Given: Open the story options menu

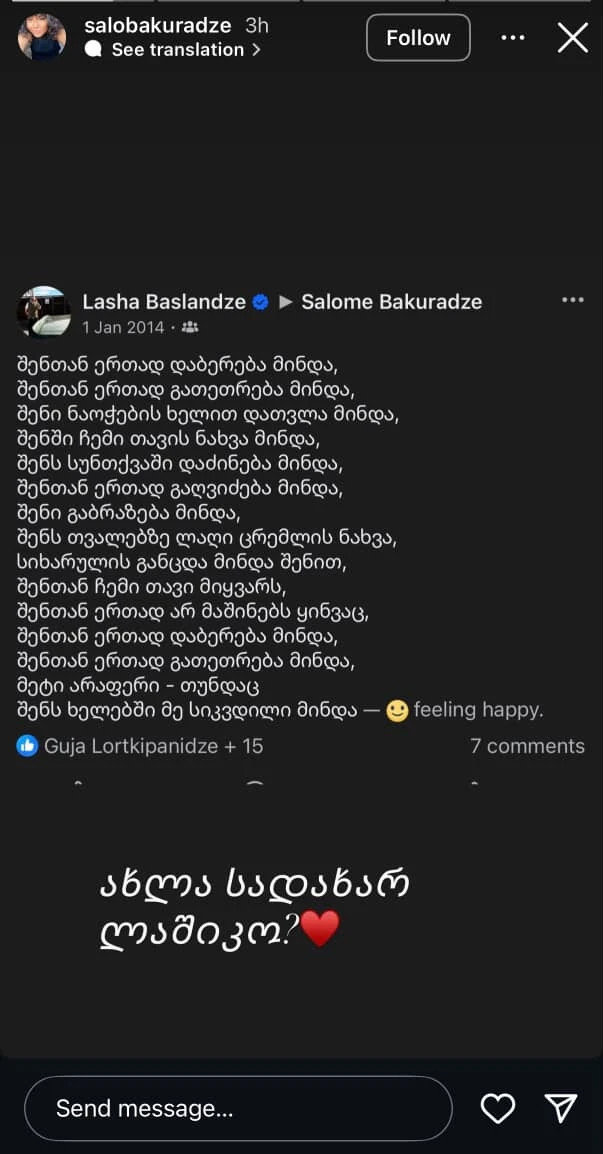Looking at the screenshot, I should point(513,38).
